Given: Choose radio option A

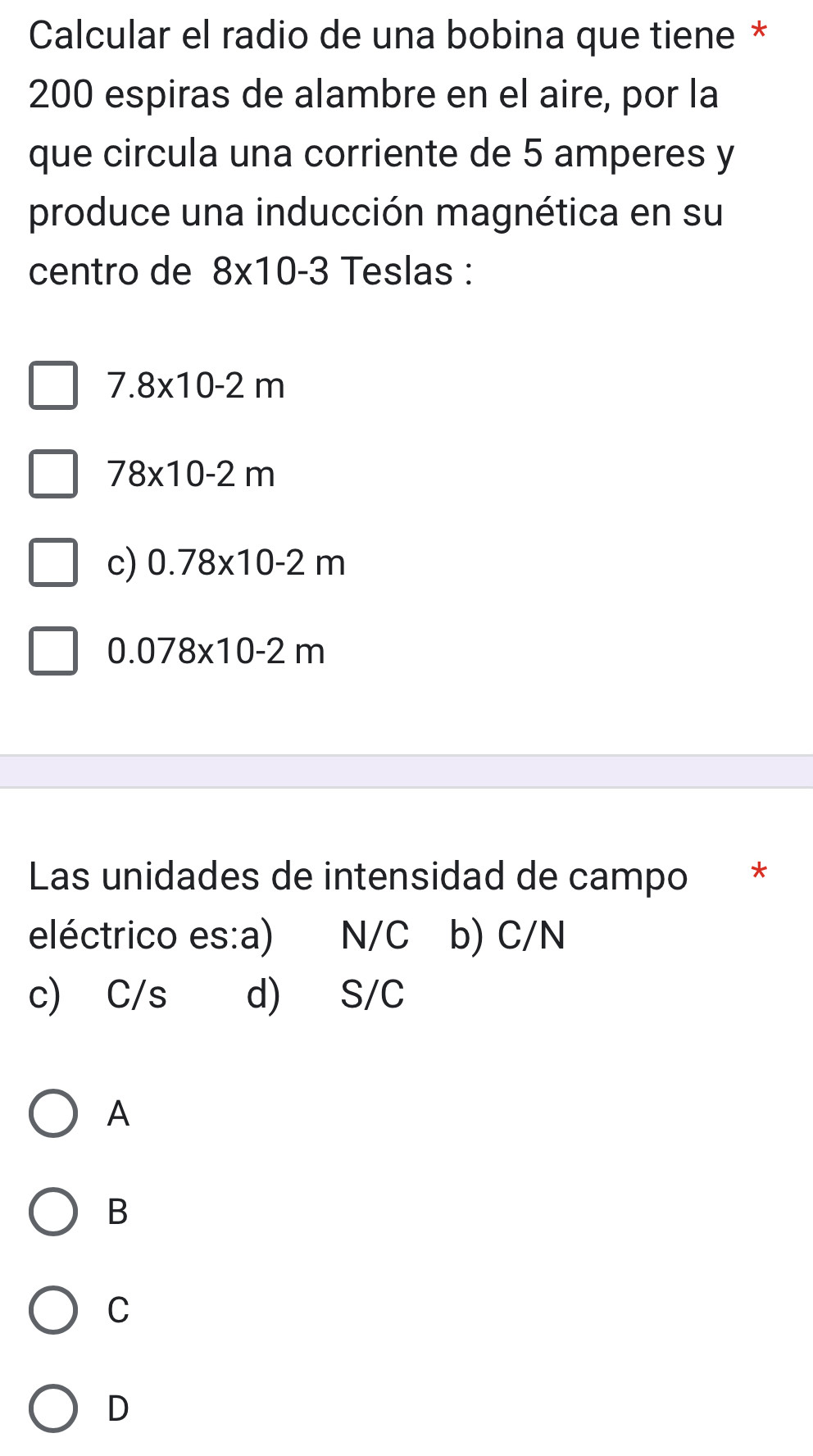Looking at the screenshot, I should click(x=53, y=1113).
